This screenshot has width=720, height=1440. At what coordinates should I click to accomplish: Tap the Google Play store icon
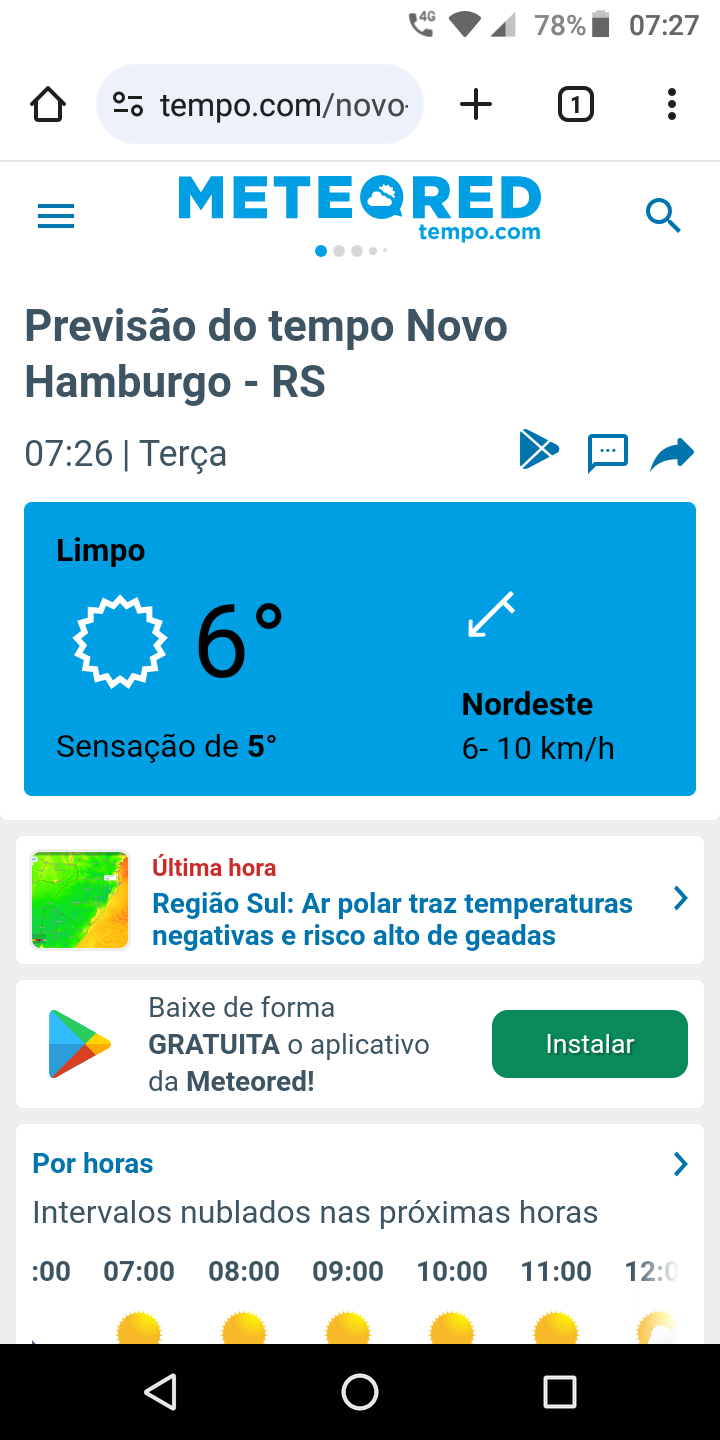(x=539, y=450)
